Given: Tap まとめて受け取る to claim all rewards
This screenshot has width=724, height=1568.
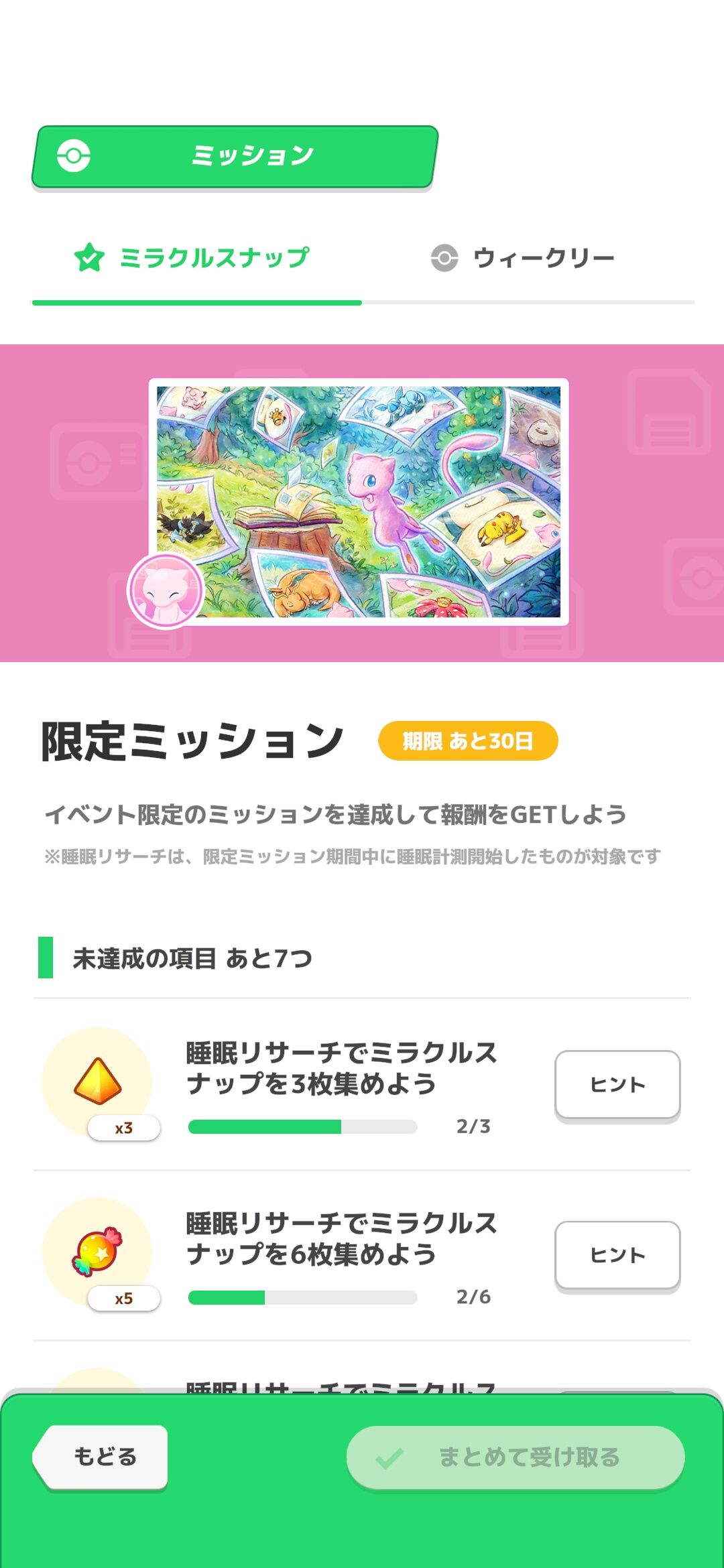Looking at the screenshot, I should coord(515,1457).
